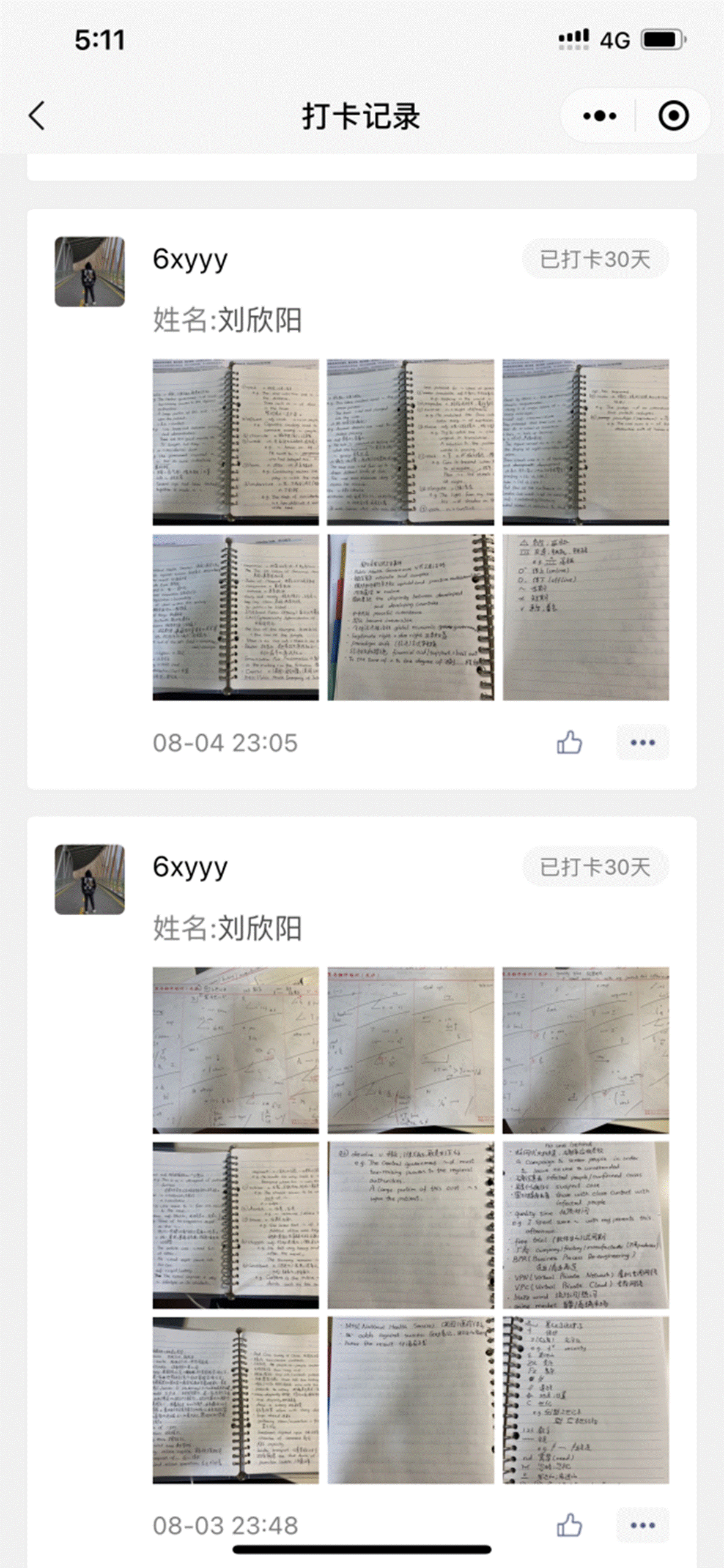Open center photo of 08-03 post grid
This screenshot has width=724, height=1568.
410,1225
